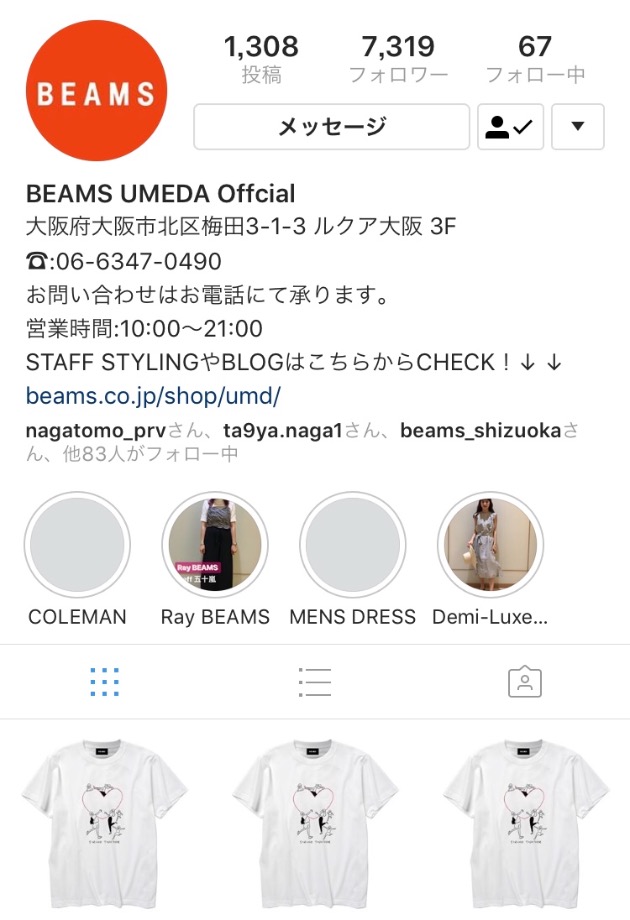630x920 pixels.
Task: Switch to the tagged photos tab
Action: click(524, 682)
